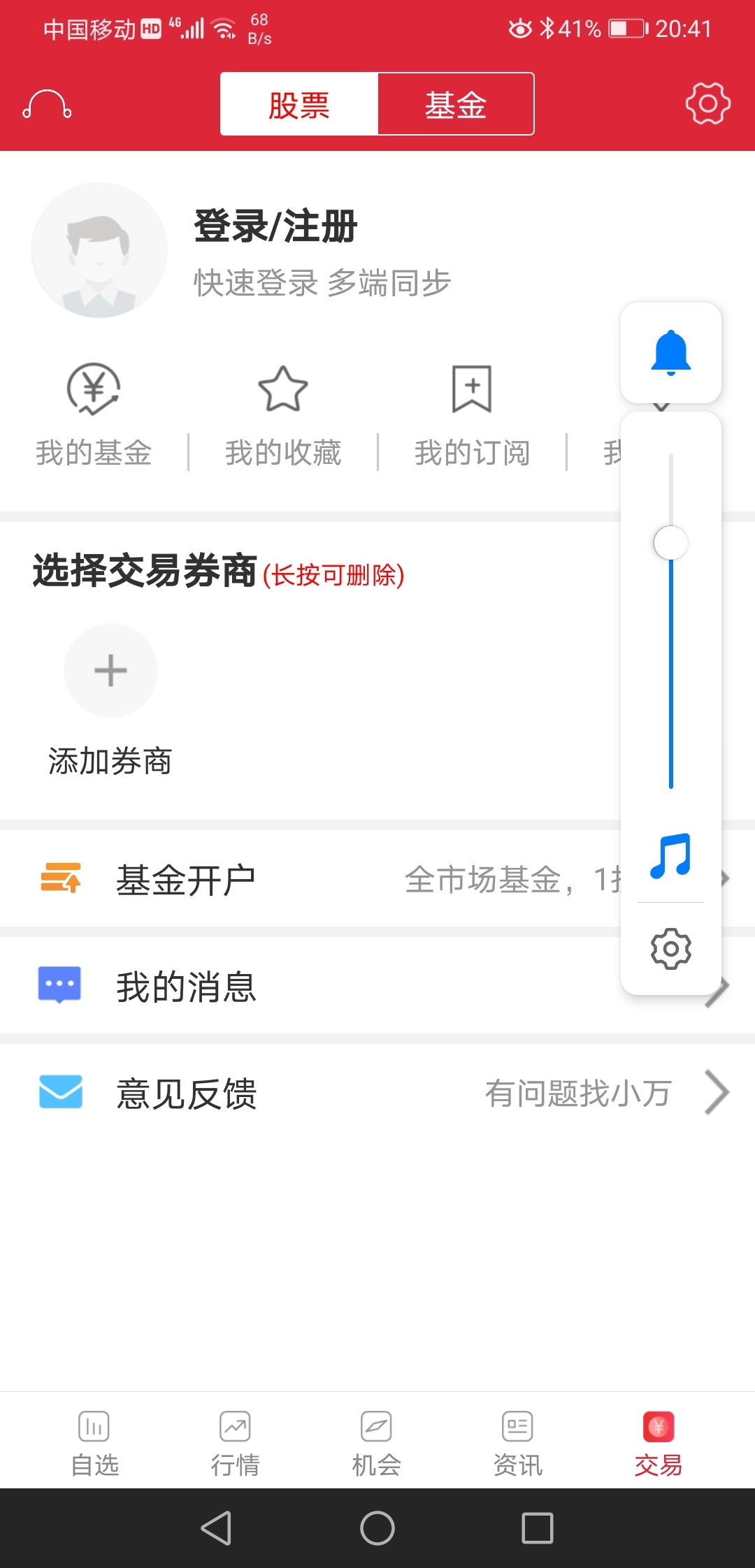This screenshot has height=1568, width=755.
Task: Toggle ringer mode bell in volume panel
Action: [x=671, y=353]
